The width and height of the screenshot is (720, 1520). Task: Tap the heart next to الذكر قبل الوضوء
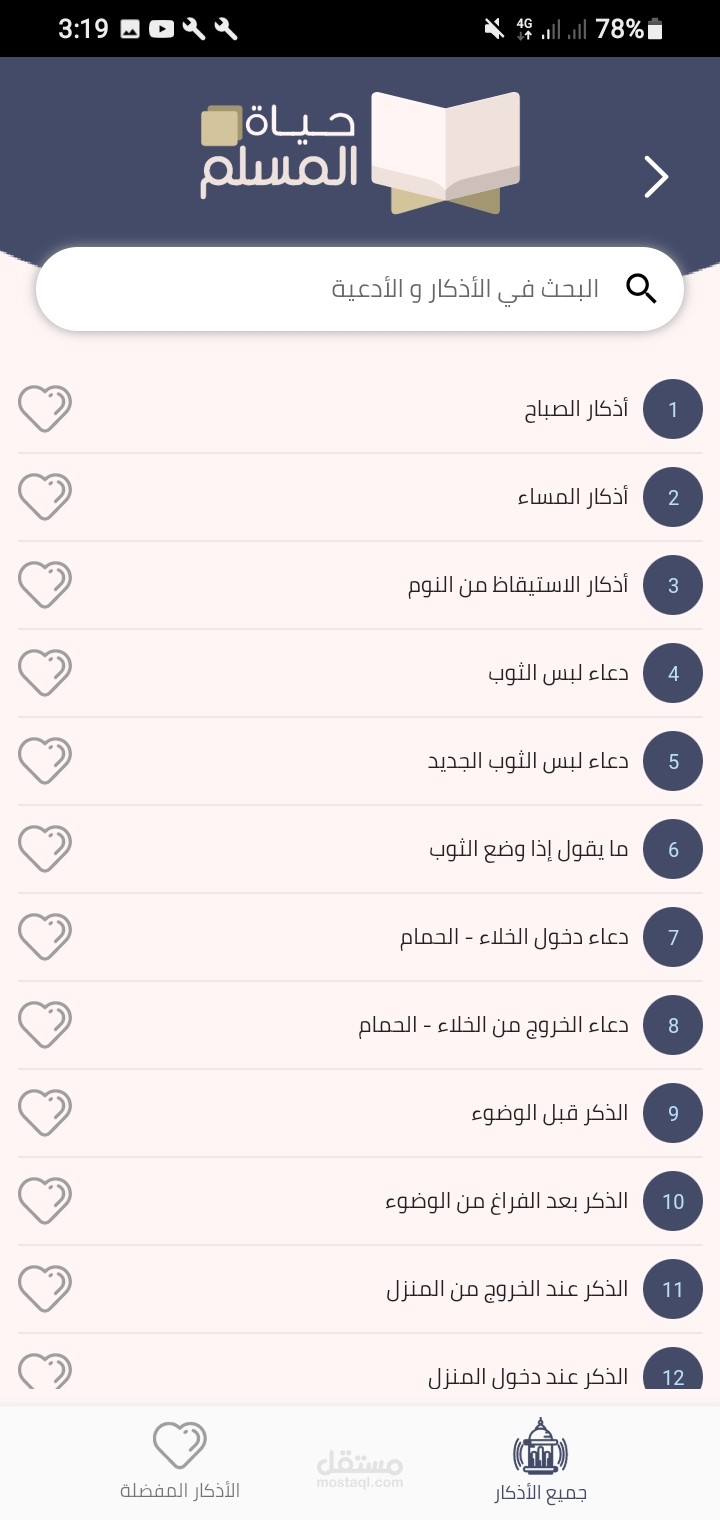tap(45, 1113)
